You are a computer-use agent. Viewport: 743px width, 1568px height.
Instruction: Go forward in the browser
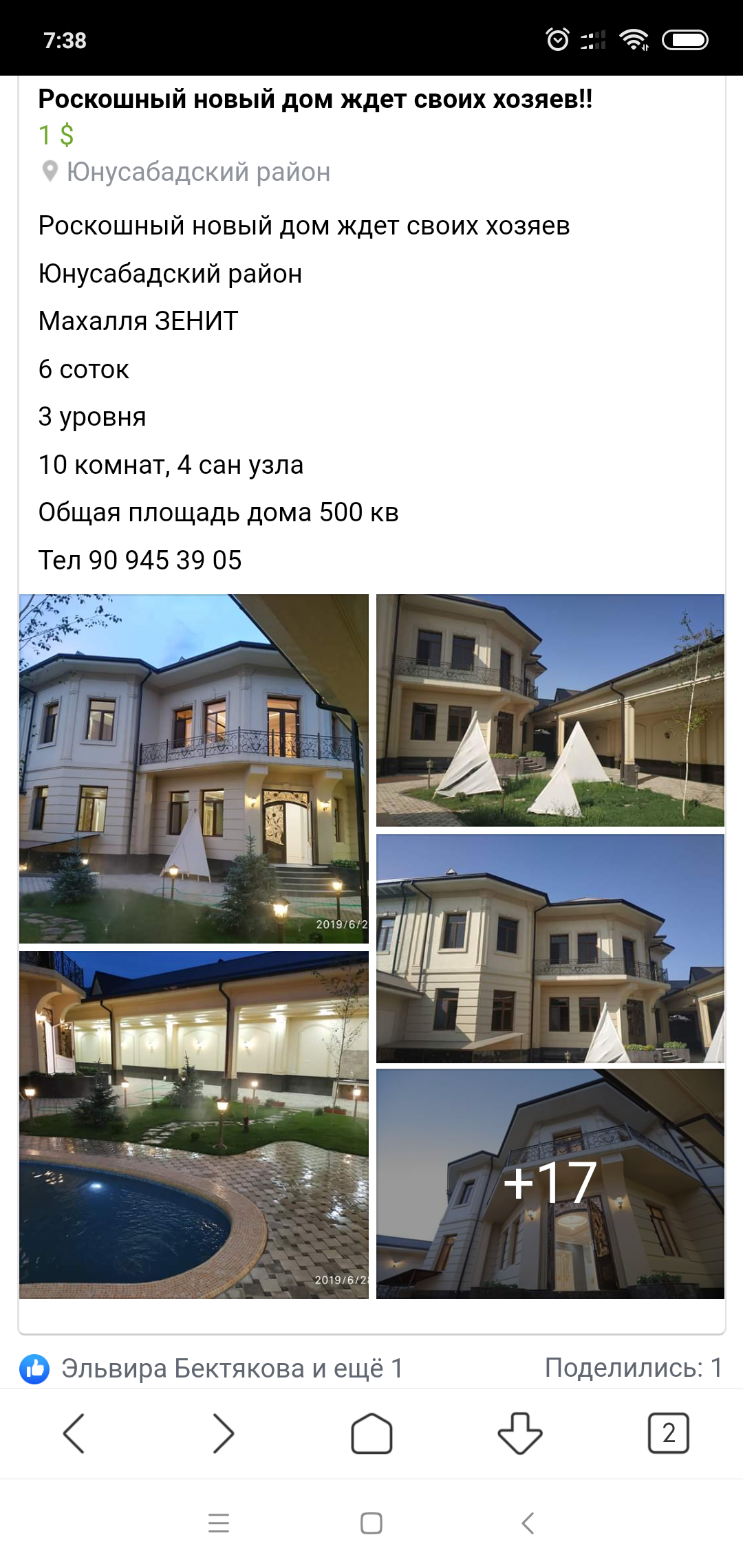click(x=223, y=1433)
